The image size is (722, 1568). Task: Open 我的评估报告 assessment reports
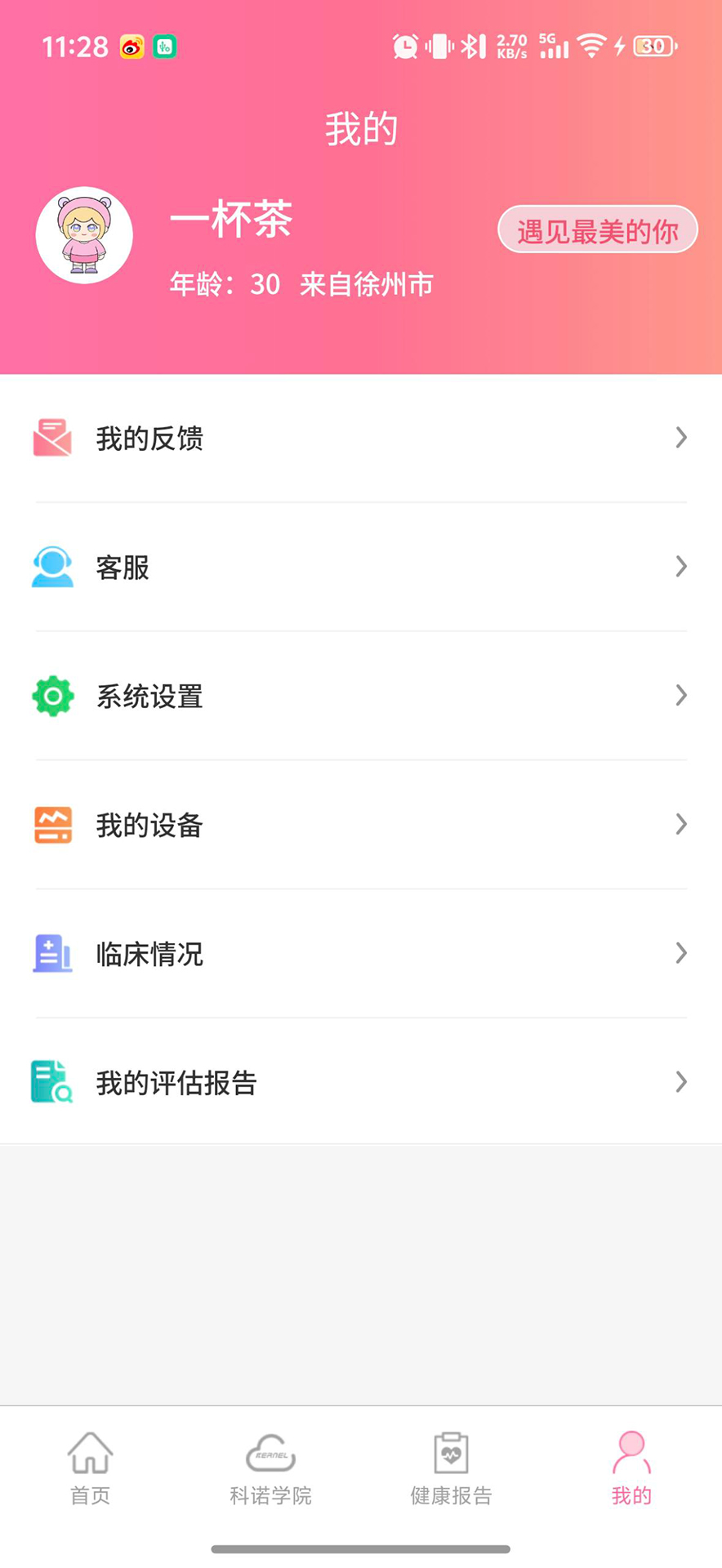pyautogui.click(x=359, y=1082)
